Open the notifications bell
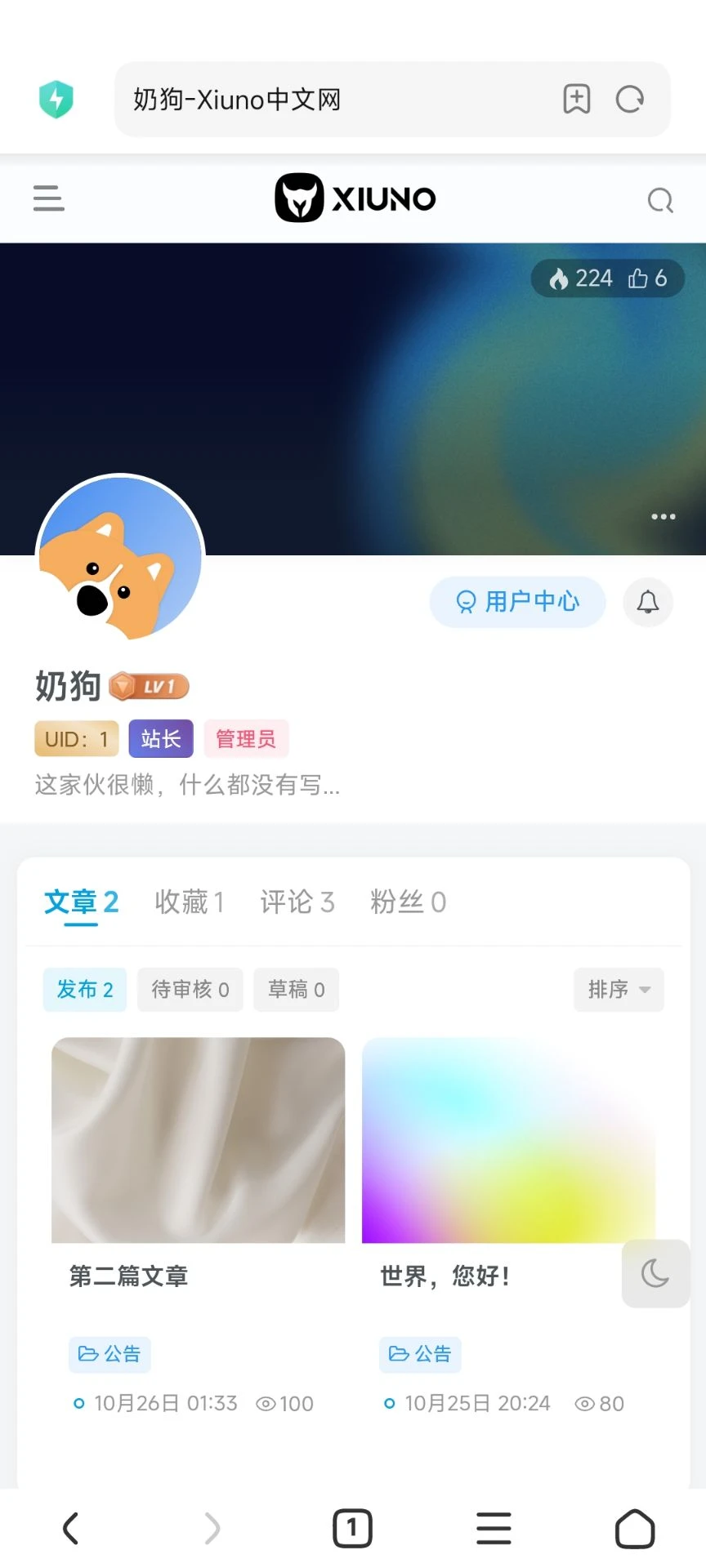The width and height of the screenshot is (706, 1568). pos(648,603)
